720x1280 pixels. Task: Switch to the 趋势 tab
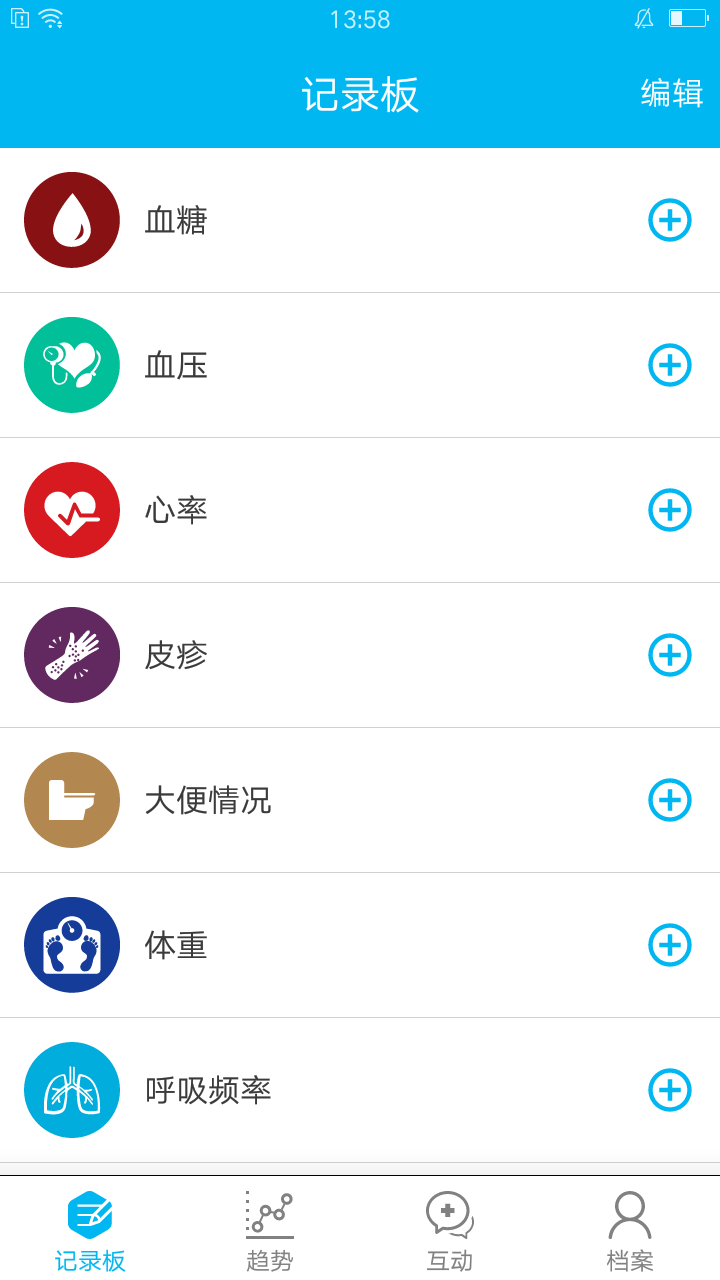270,1230
